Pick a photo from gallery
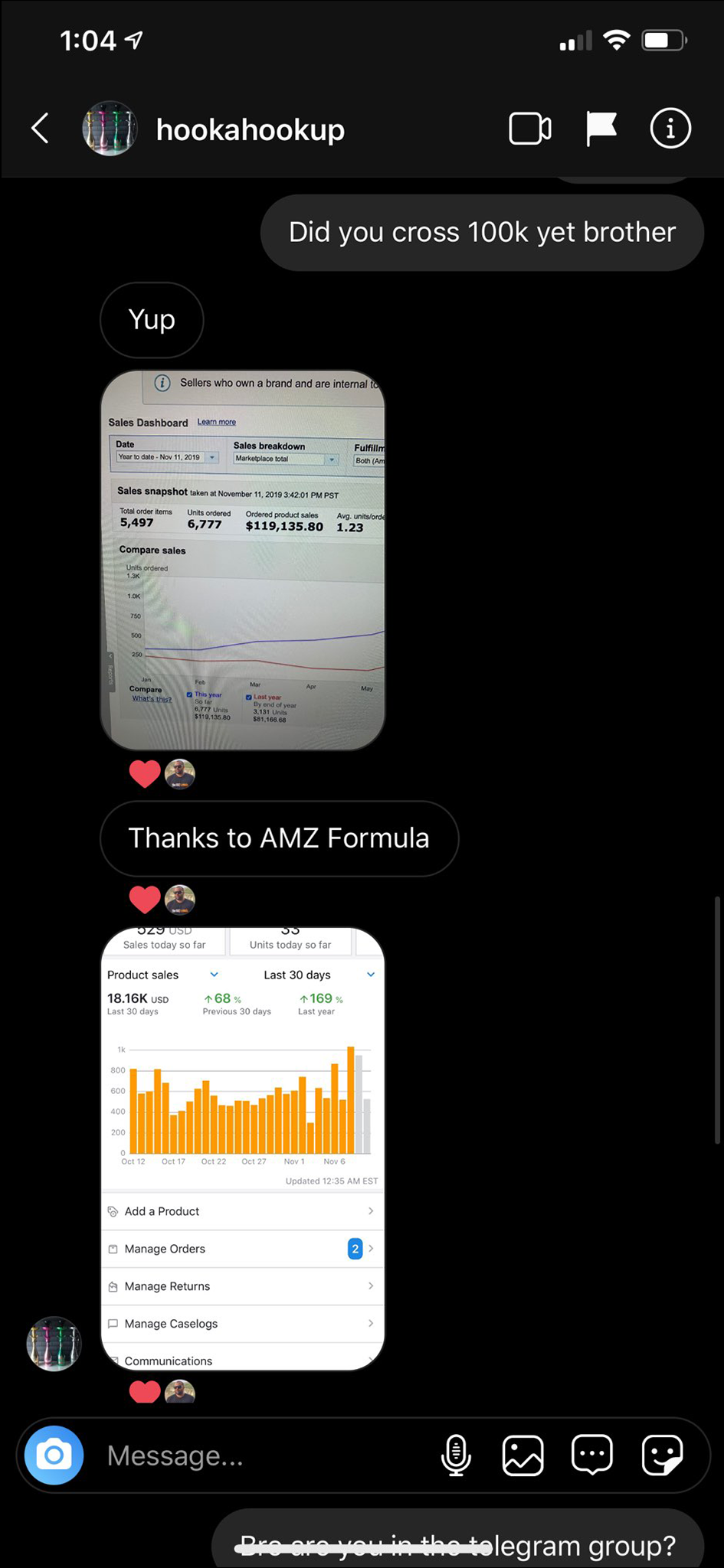Image resolution: width=724 pixels, height=1568 pixels. 523,1455
